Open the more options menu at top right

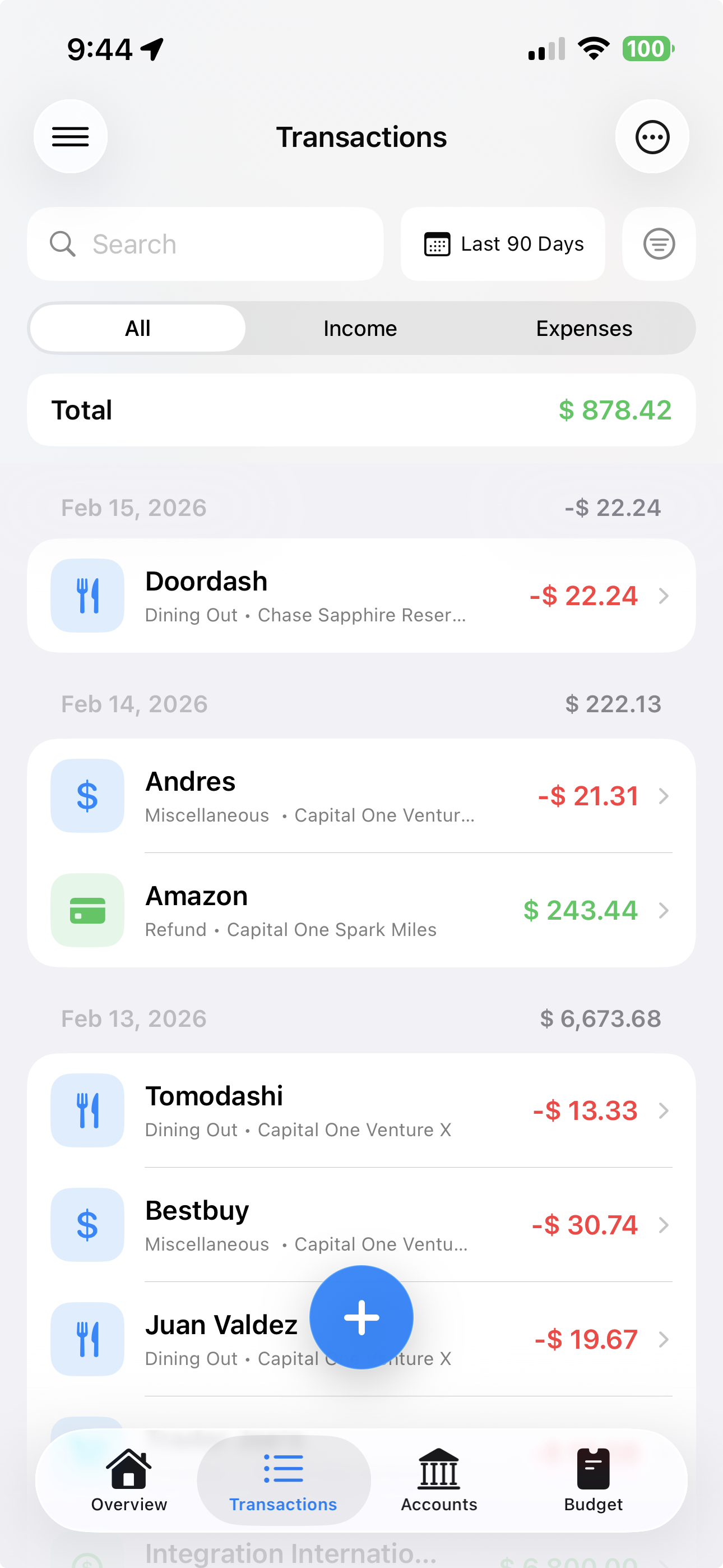[652, 136]
